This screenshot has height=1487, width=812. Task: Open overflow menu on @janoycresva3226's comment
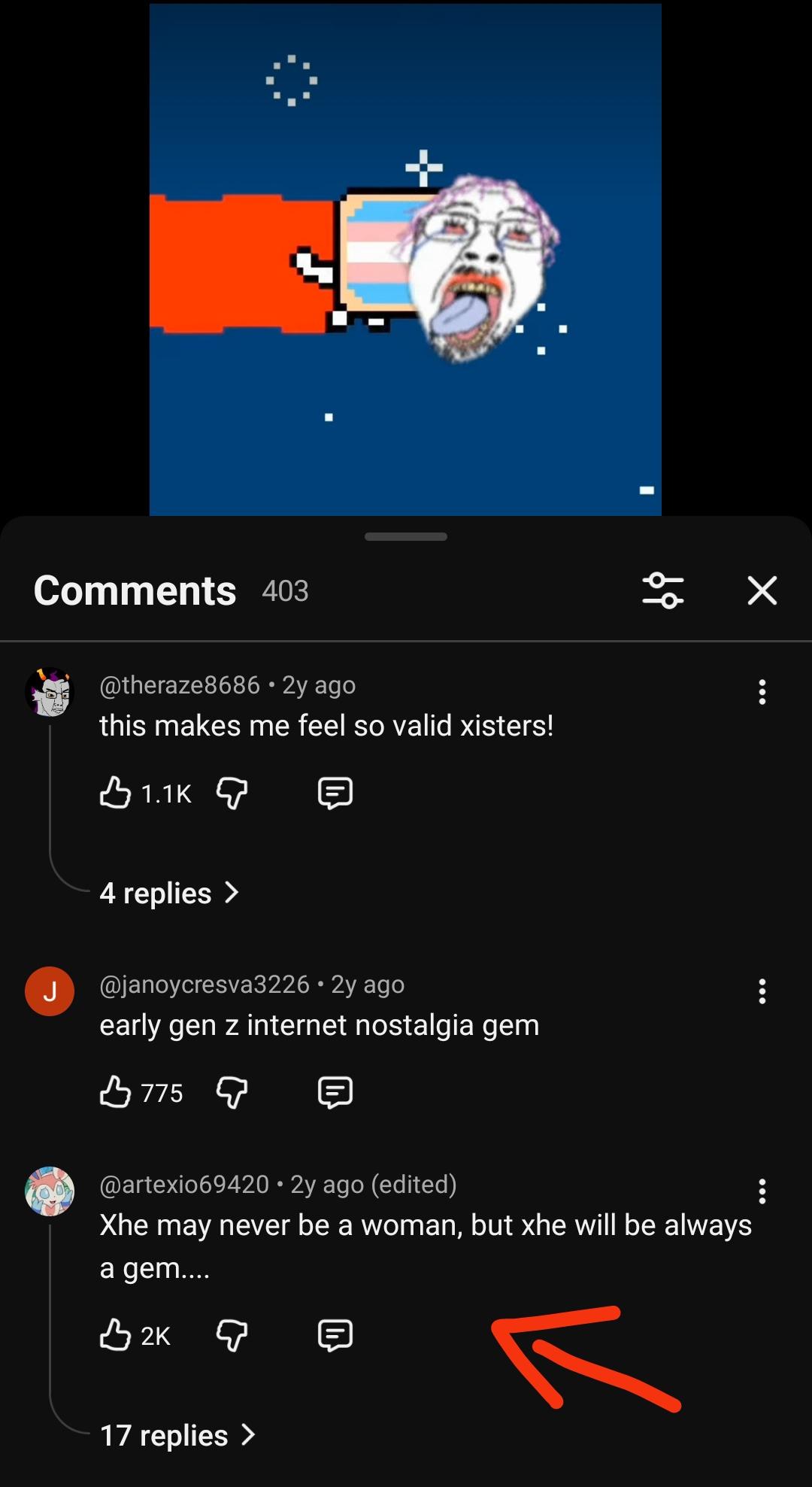tap(762, 991)
